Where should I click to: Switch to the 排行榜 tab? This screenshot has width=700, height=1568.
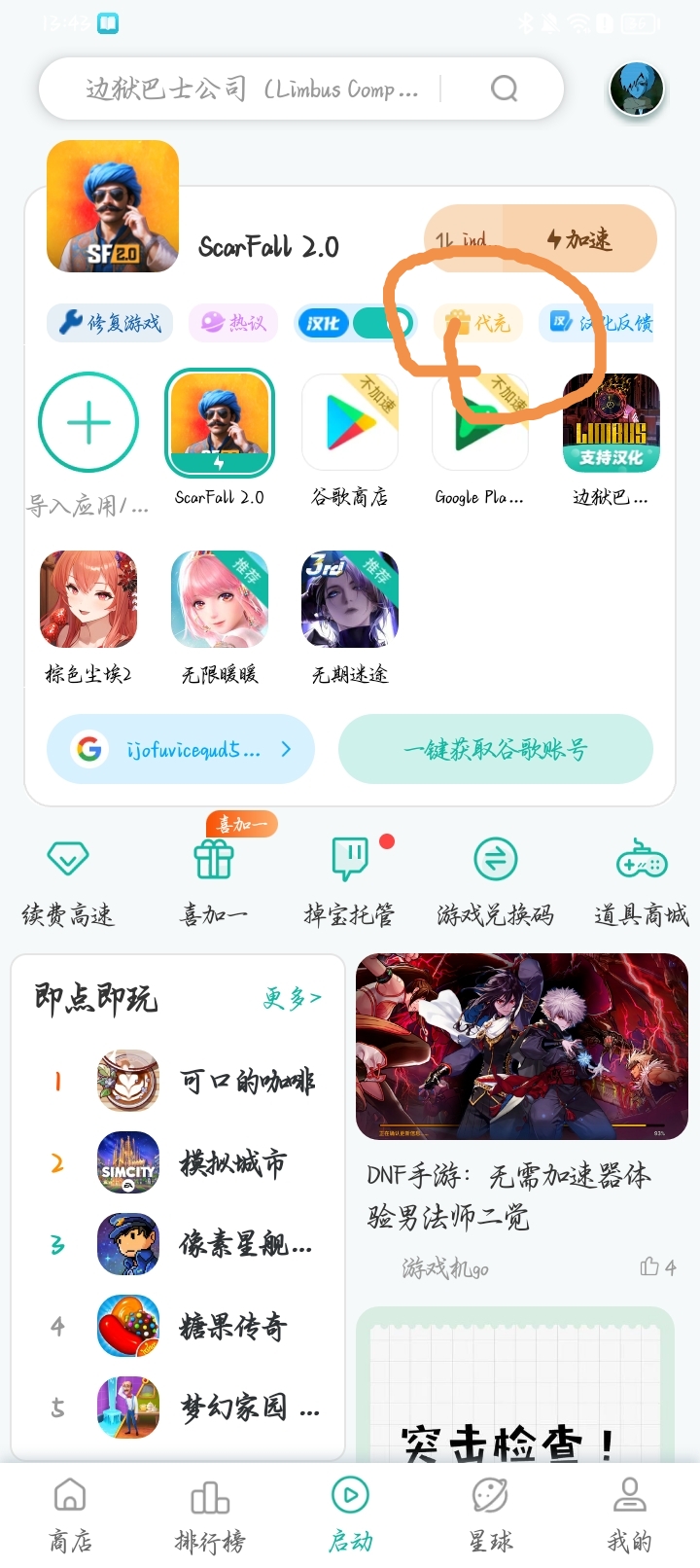[x=210, y=1514]
